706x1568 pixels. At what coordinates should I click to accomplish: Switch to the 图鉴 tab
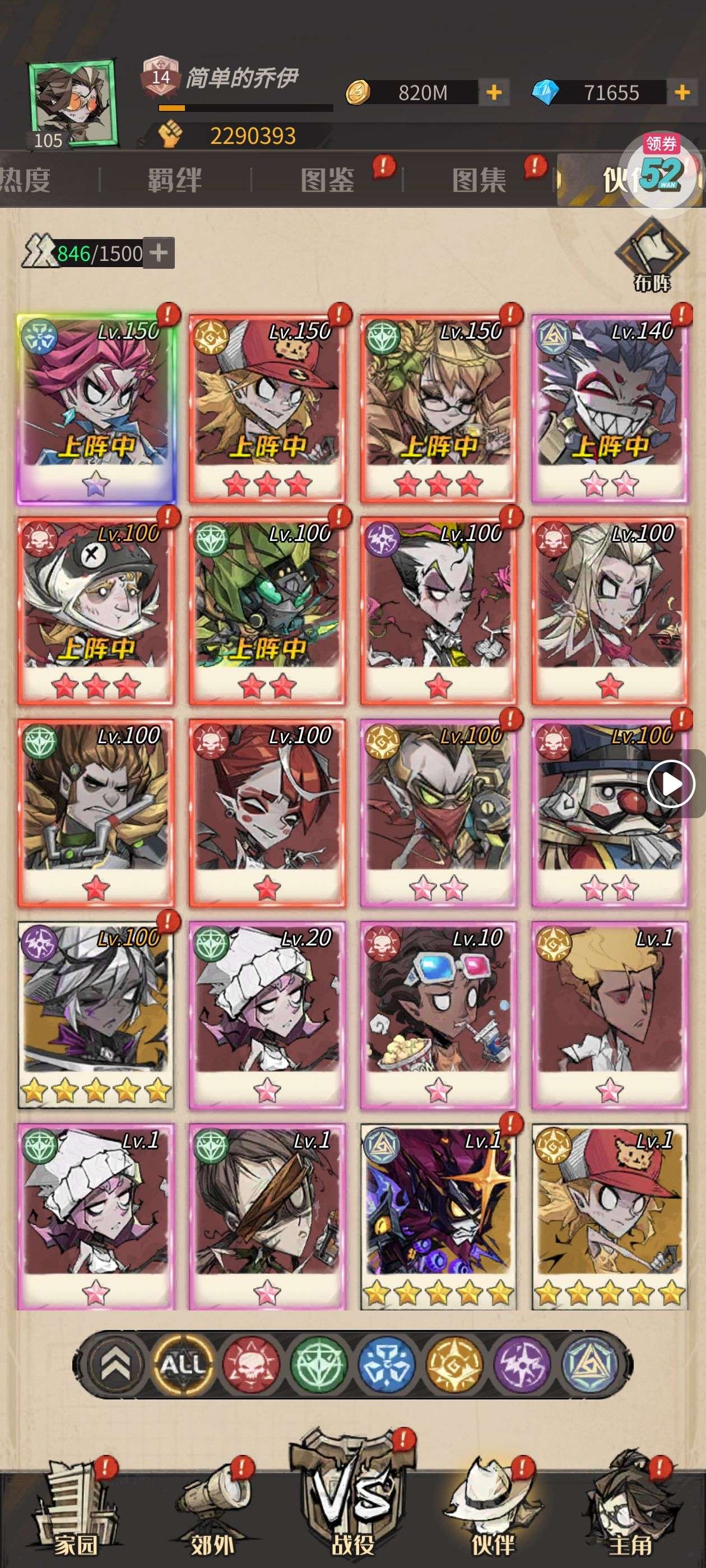[328, 180]
